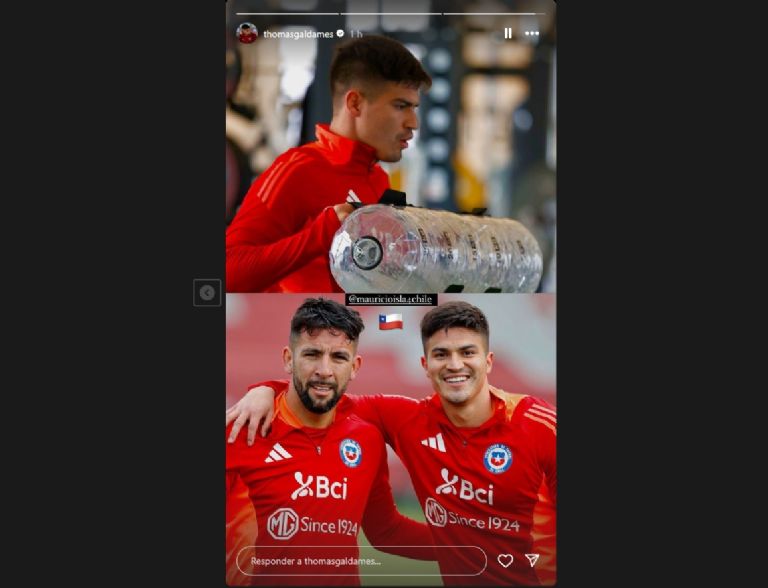Go to the previous story

tap(207, 292)
